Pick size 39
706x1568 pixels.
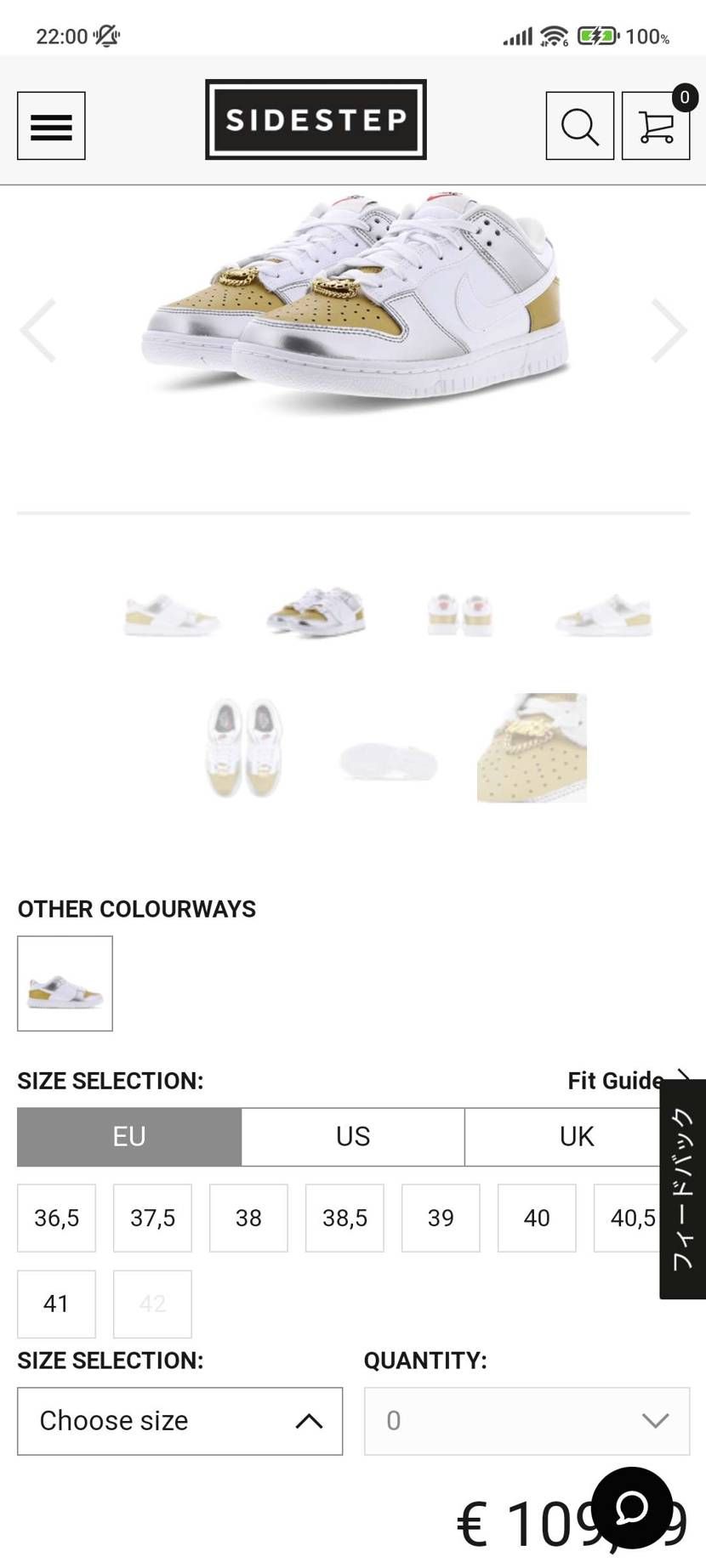click(x=441, y=1218)
